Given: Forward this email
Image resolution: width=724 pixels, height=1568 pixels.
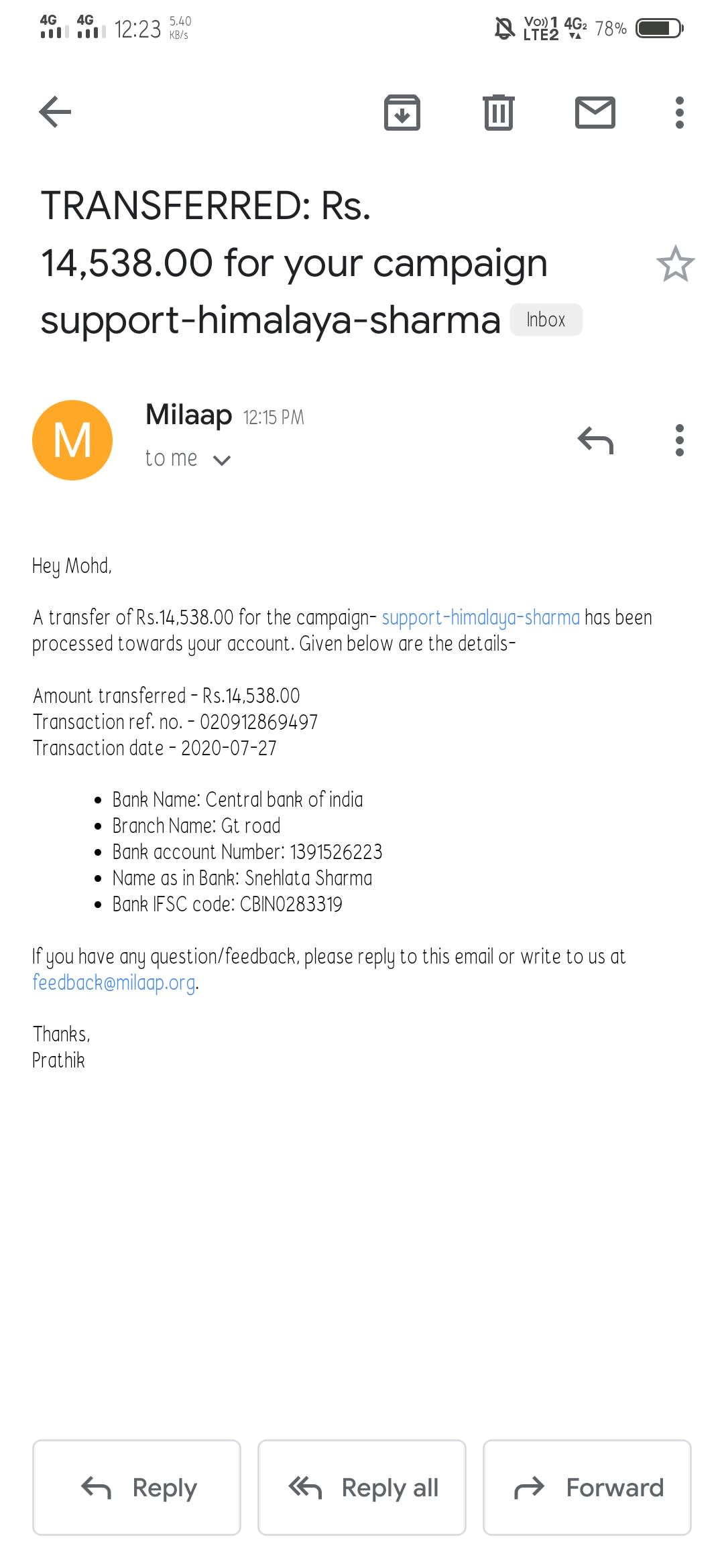Looking at the screenshot, I should 587,1487.
